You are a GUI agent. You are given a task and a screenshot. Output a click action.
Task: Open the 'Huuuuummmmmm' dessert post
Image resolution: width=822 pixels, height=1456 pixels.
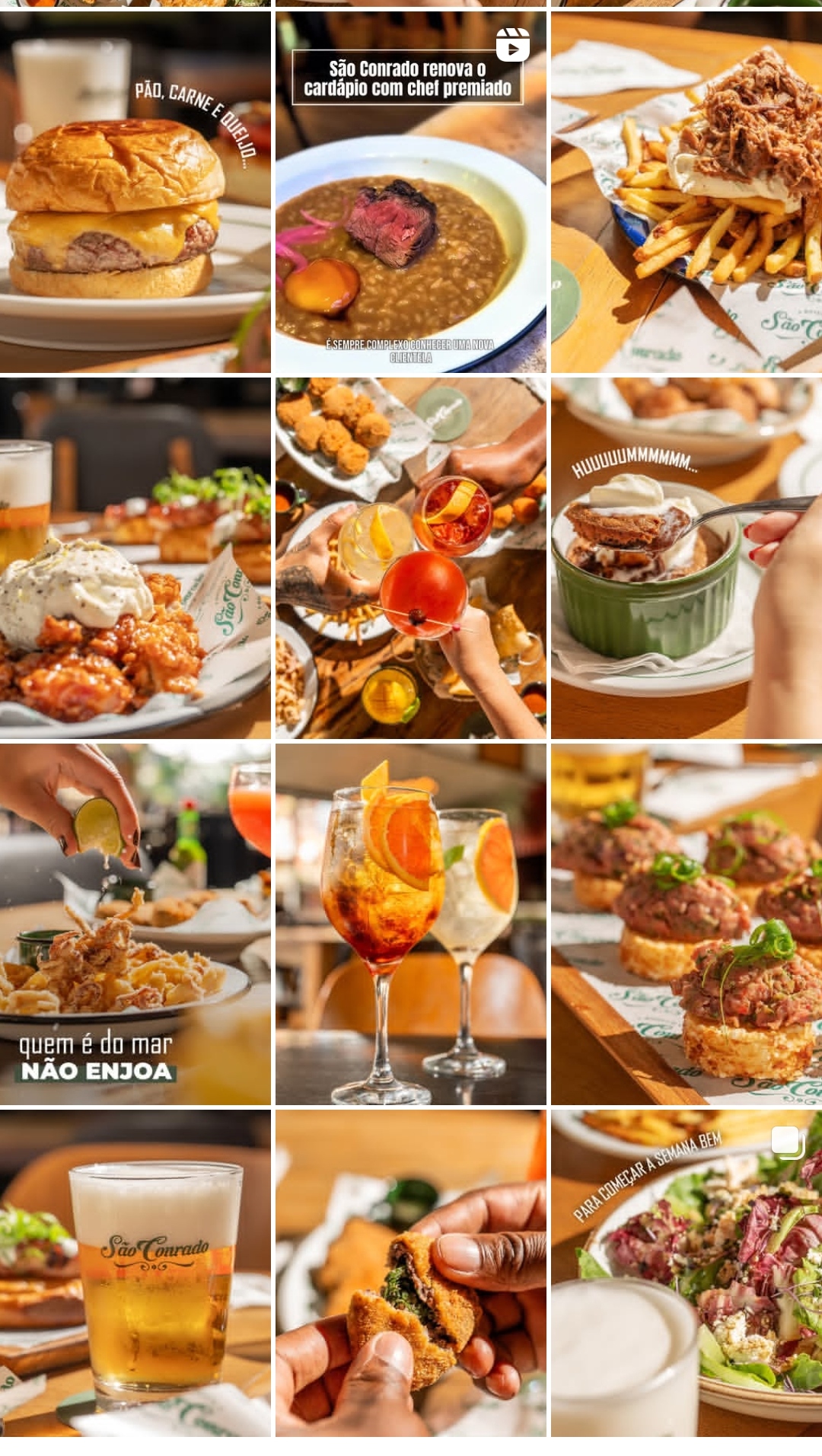coord(686,558)
